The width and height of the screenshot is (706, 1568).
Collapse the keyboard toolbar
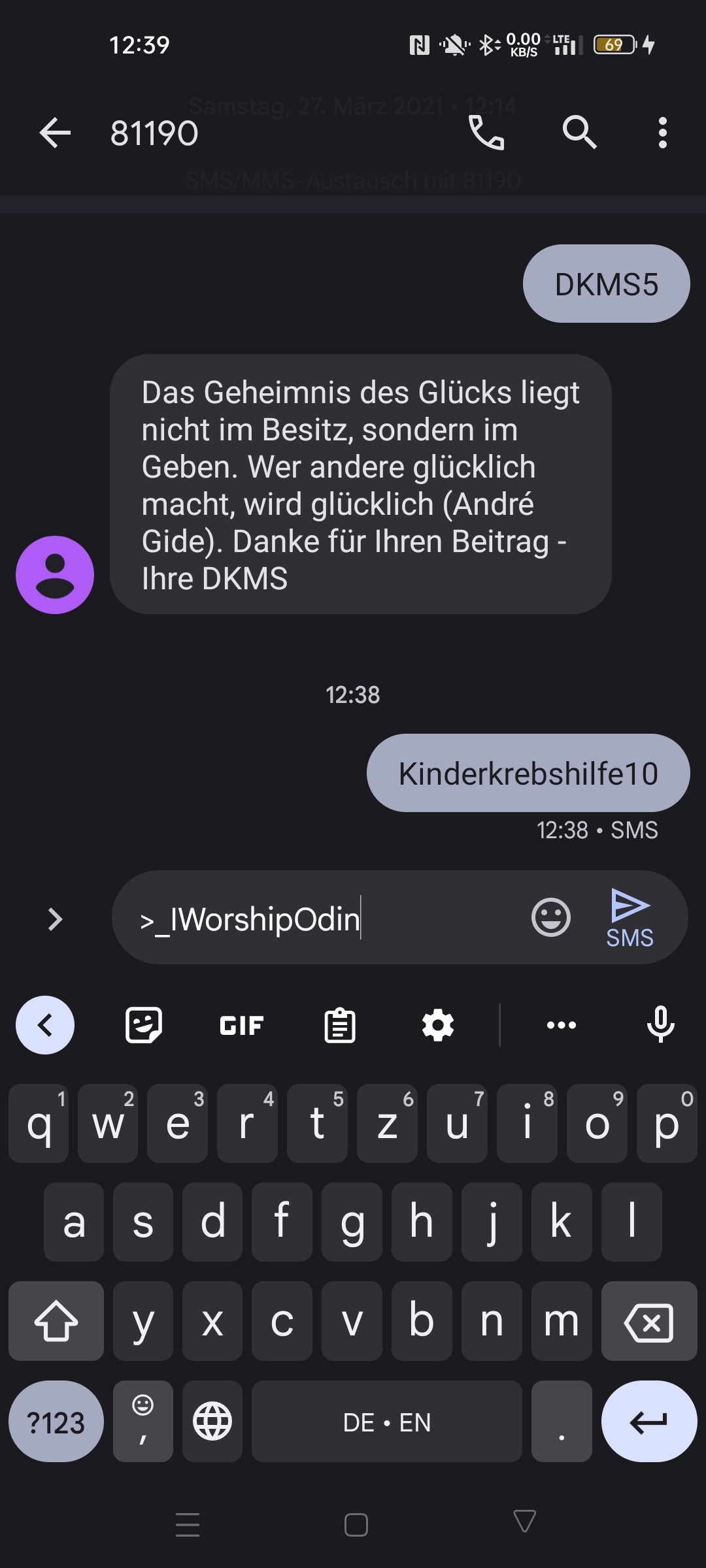[x=45, y=1025]
